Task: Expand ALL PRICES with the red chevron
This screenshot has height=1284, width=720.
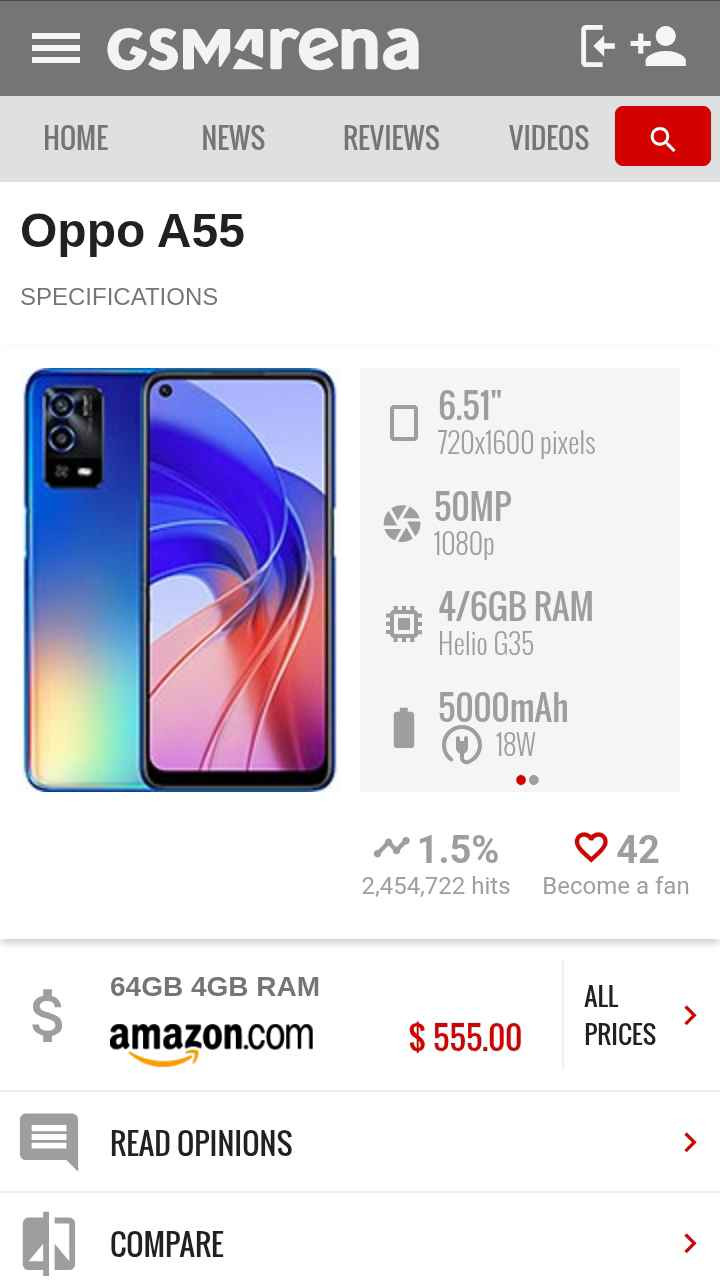Action: 689,1014
